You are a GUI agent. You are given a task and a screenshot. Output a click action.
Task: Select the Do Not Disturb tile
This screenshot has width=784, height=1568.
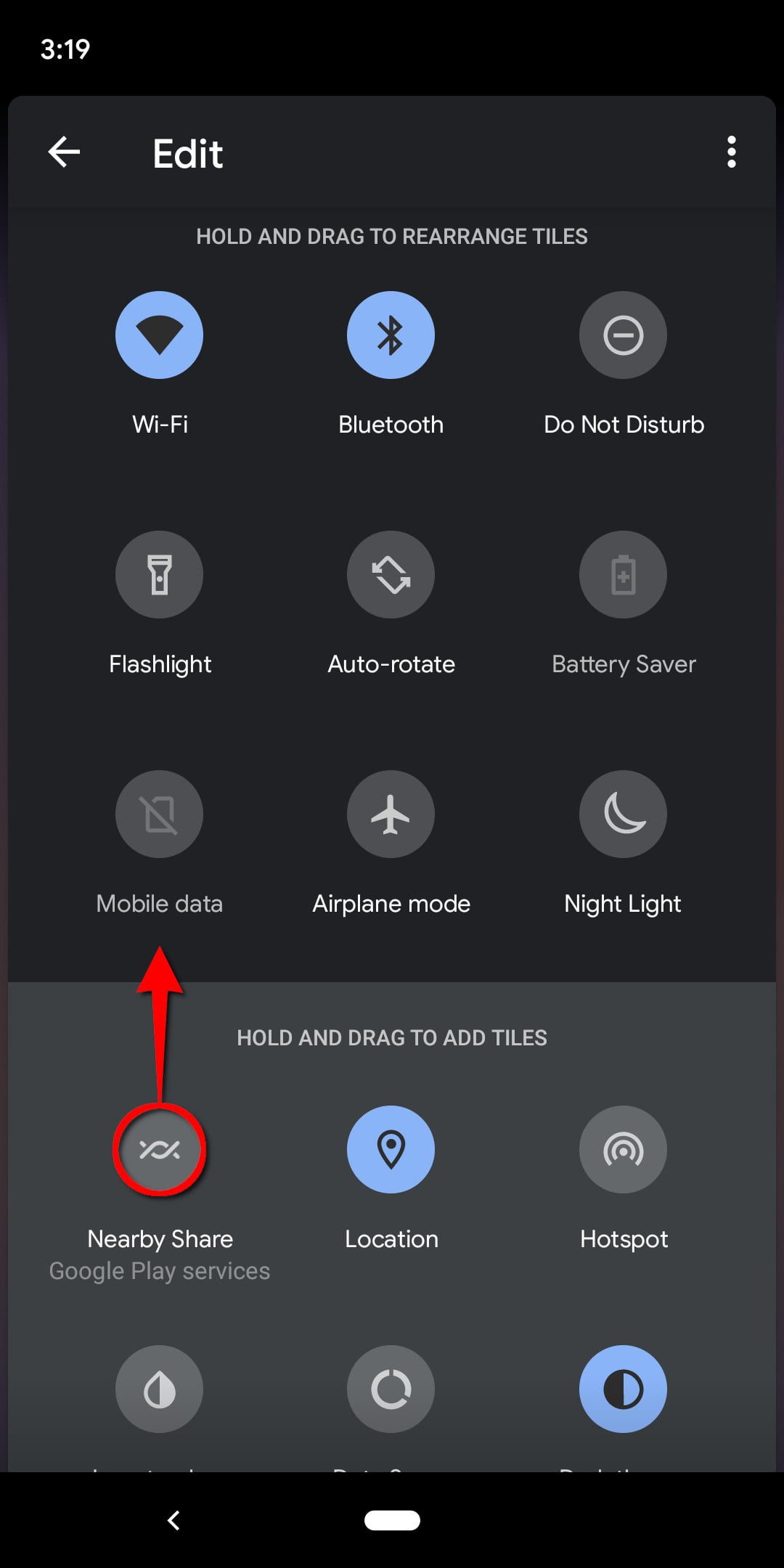click(x=623, y=335)
